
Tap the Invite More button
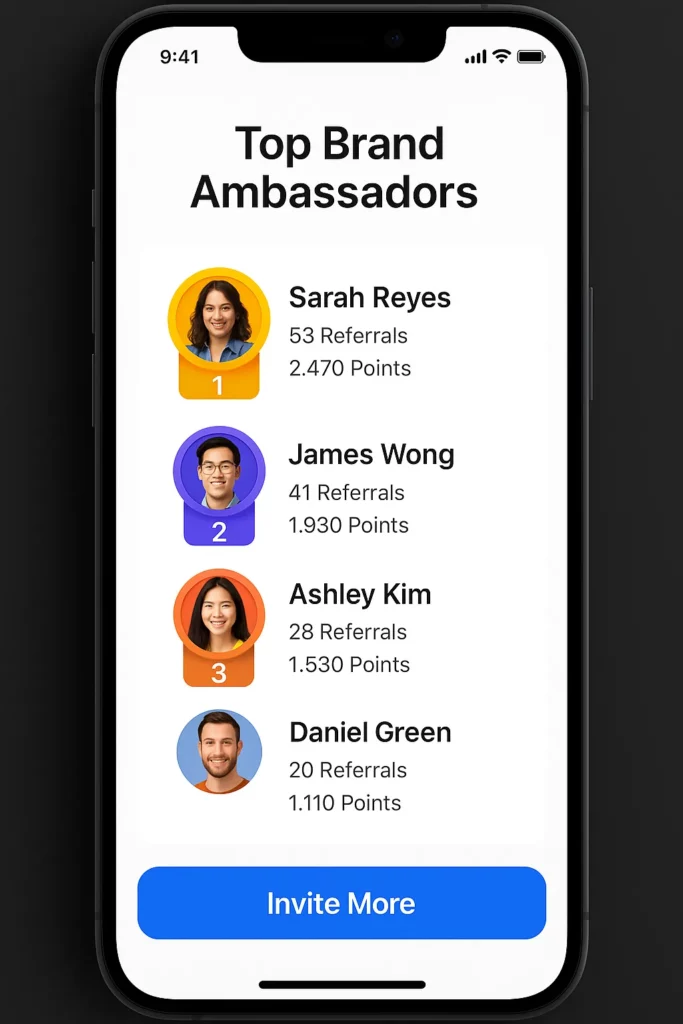pos(341,903)
